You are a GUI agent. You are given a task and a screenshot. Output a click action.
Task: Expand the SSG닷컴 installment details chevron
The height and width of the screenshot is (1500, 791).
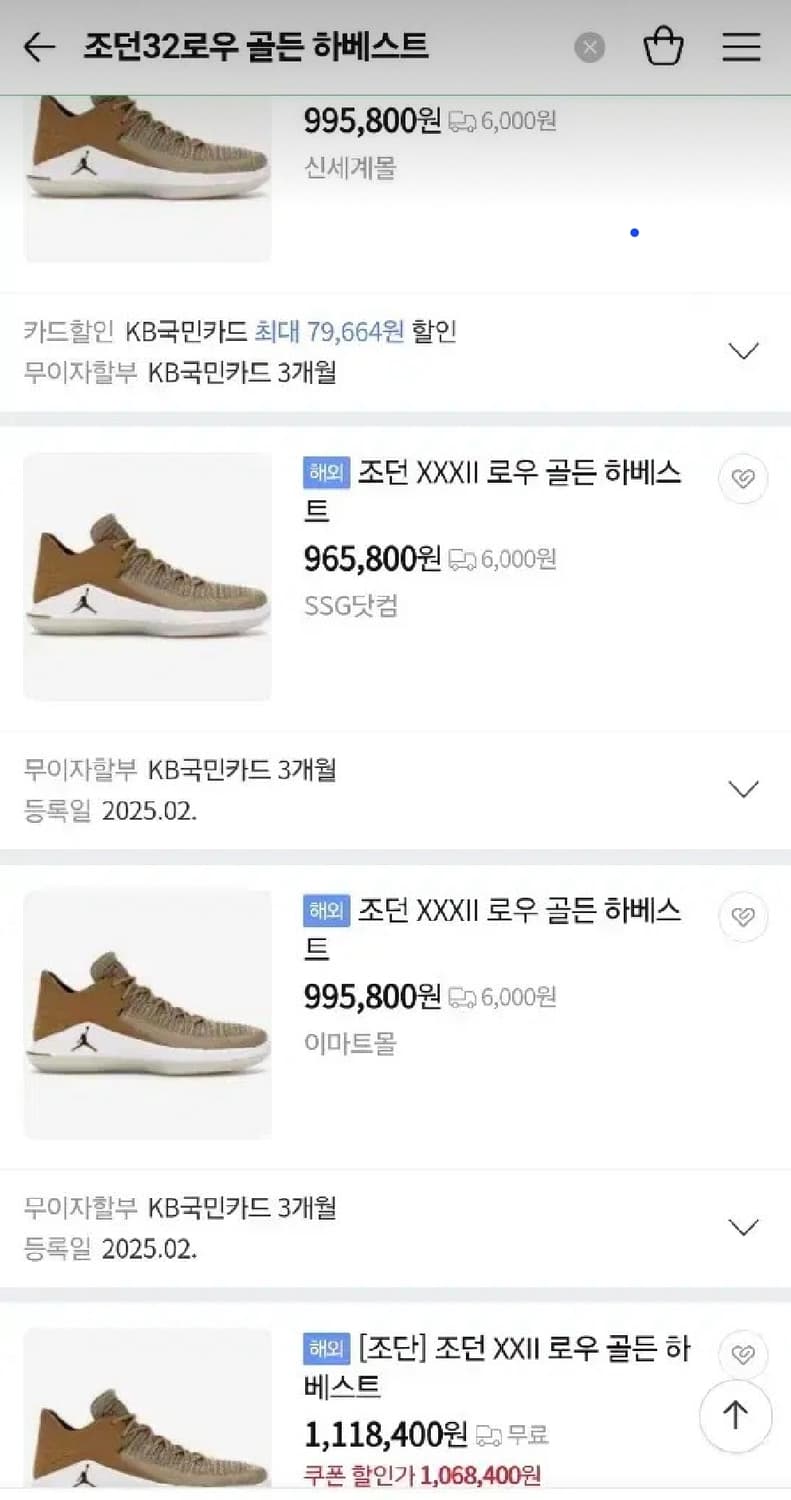coord(743,789)
